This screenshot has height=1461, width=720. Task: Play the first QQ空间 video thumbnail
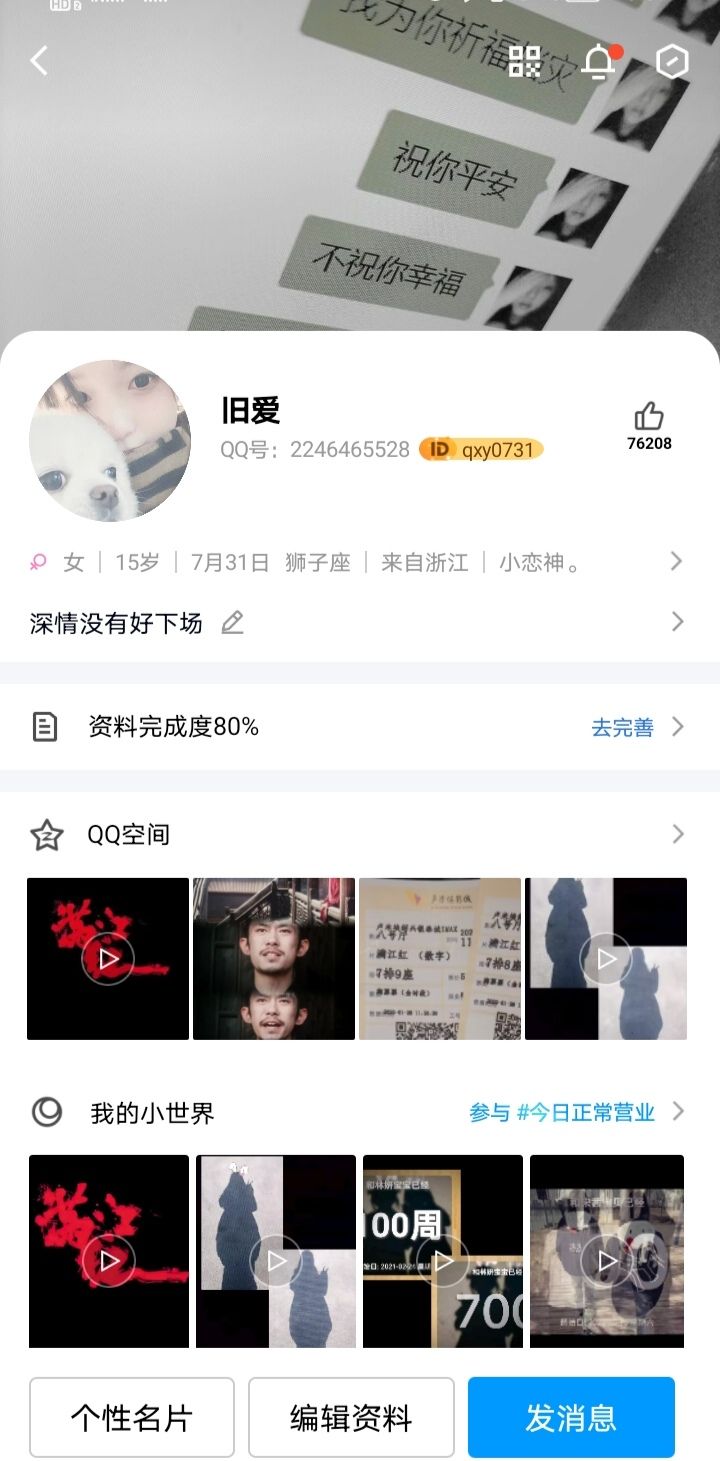108,959
